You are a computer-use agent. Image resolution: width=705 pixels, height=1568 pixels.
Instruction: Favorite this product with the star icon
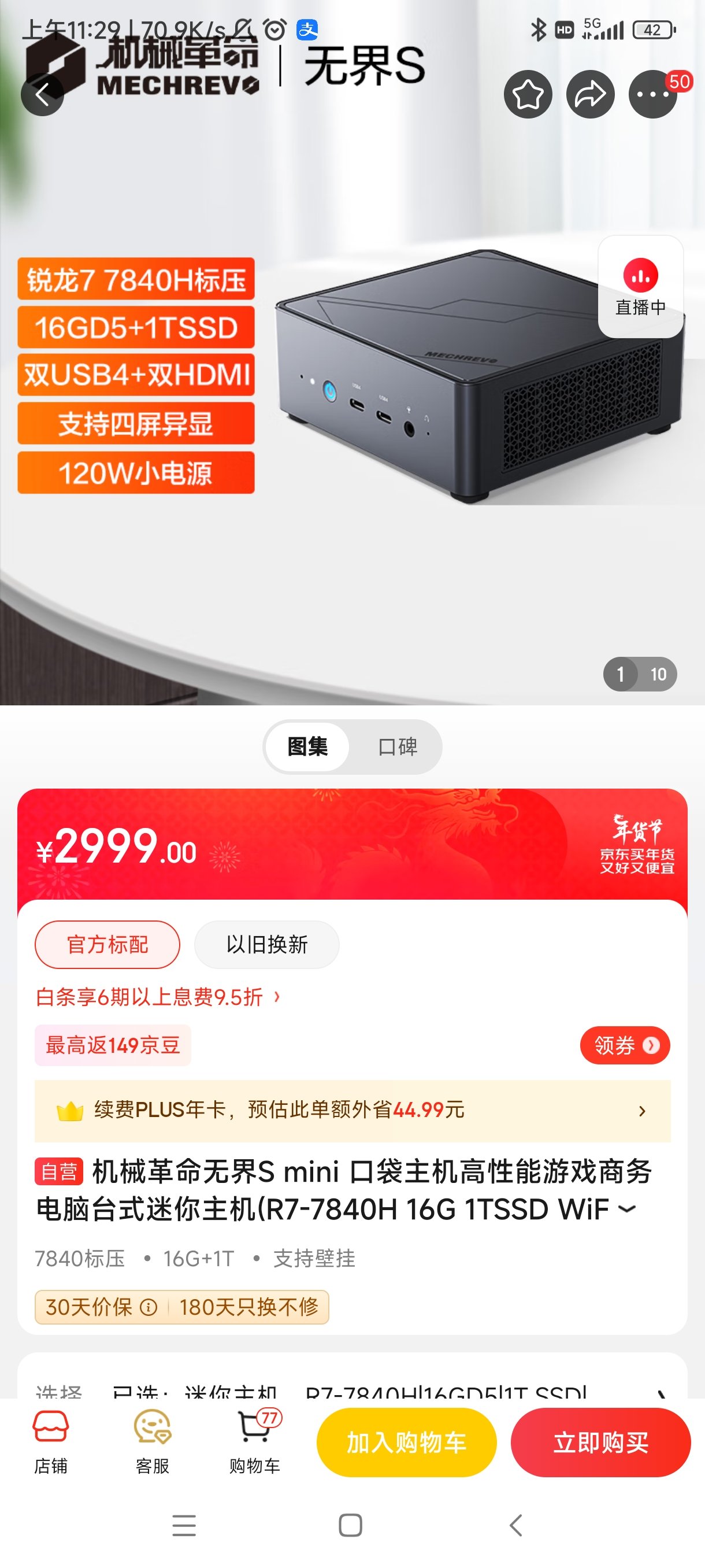pos(528,94)
